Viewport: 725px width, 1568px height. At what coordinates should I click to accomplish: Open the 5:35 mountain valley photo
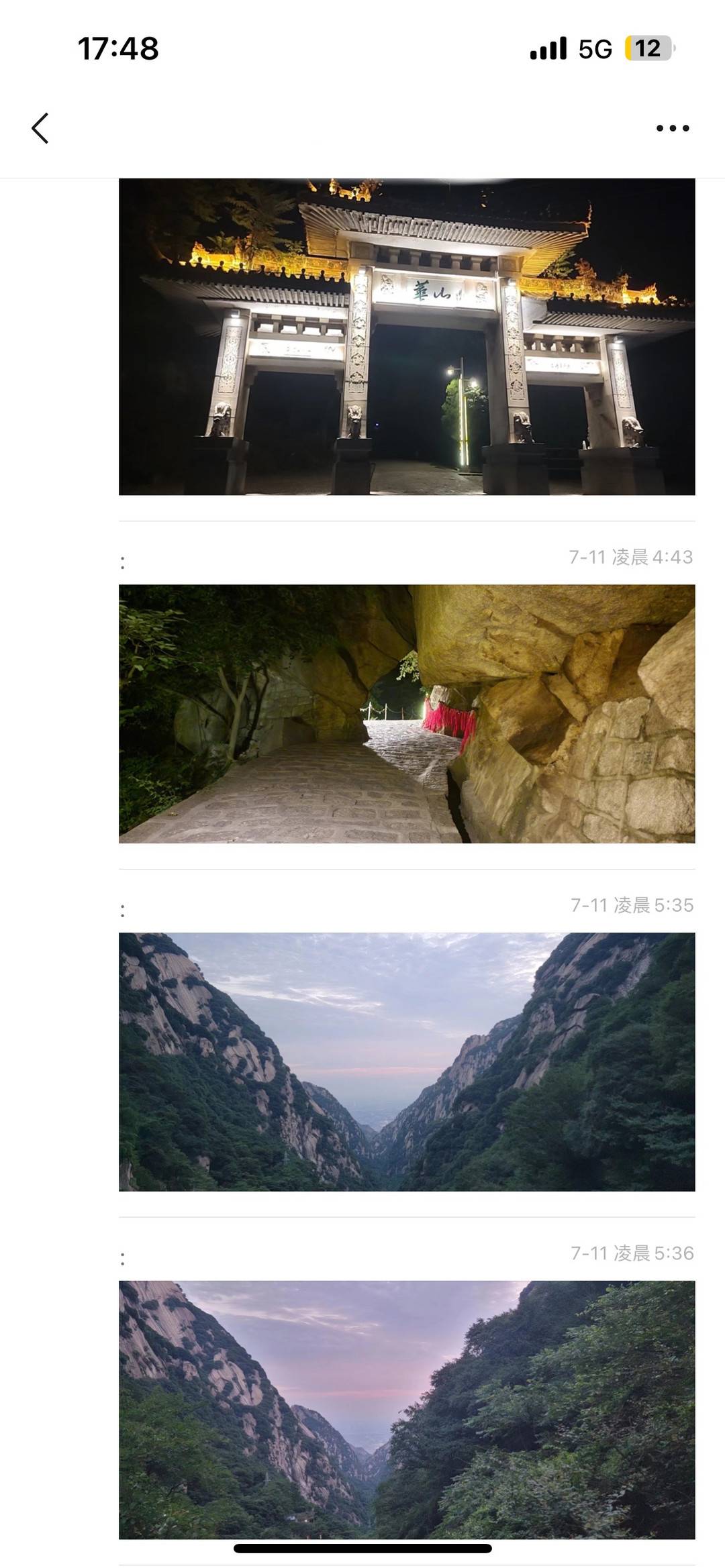pyautogui.click(x=407, y=1061)
